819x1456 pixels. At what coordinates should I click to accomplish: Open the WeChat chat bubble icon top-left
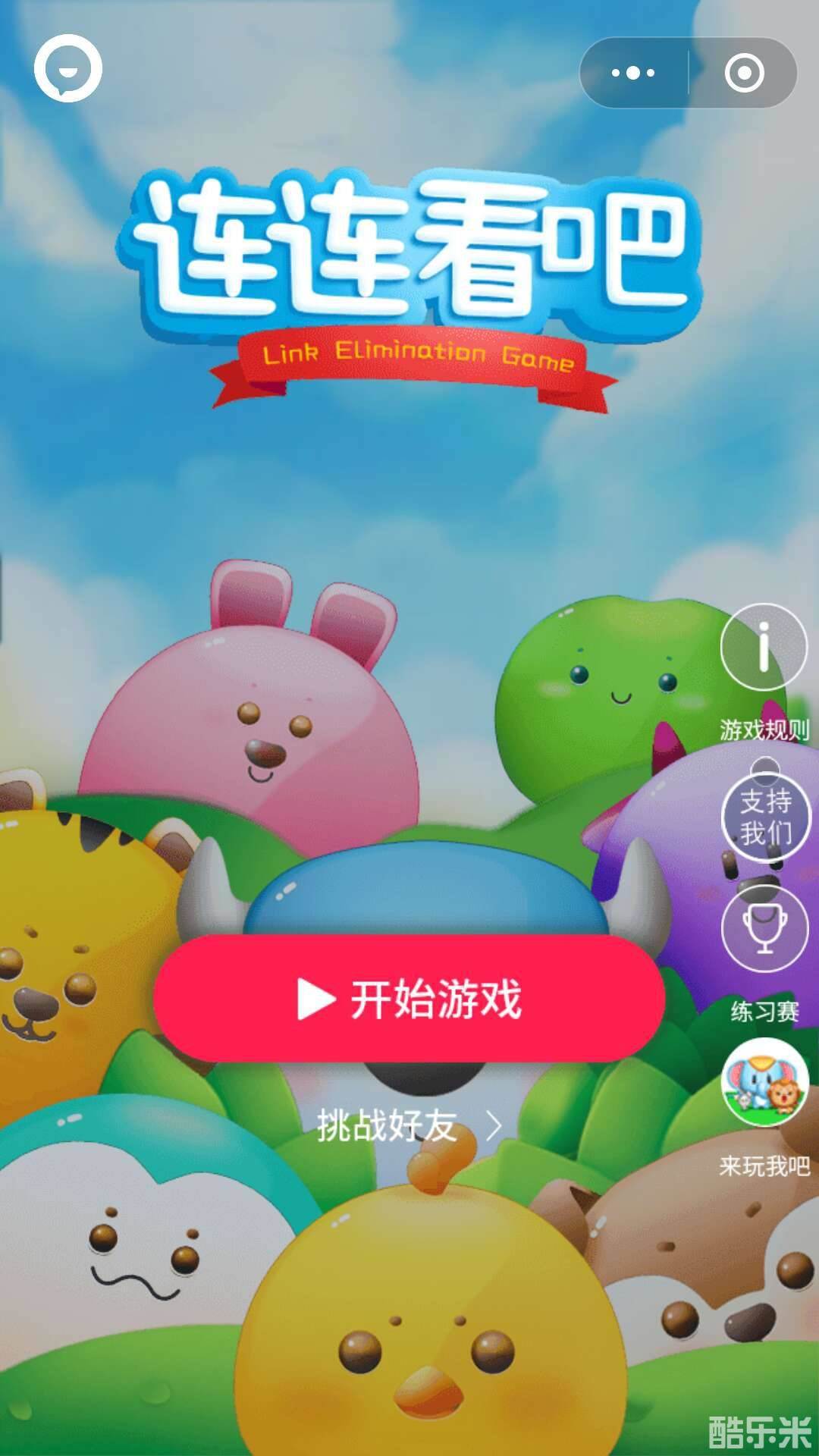[x=68, y=68]
